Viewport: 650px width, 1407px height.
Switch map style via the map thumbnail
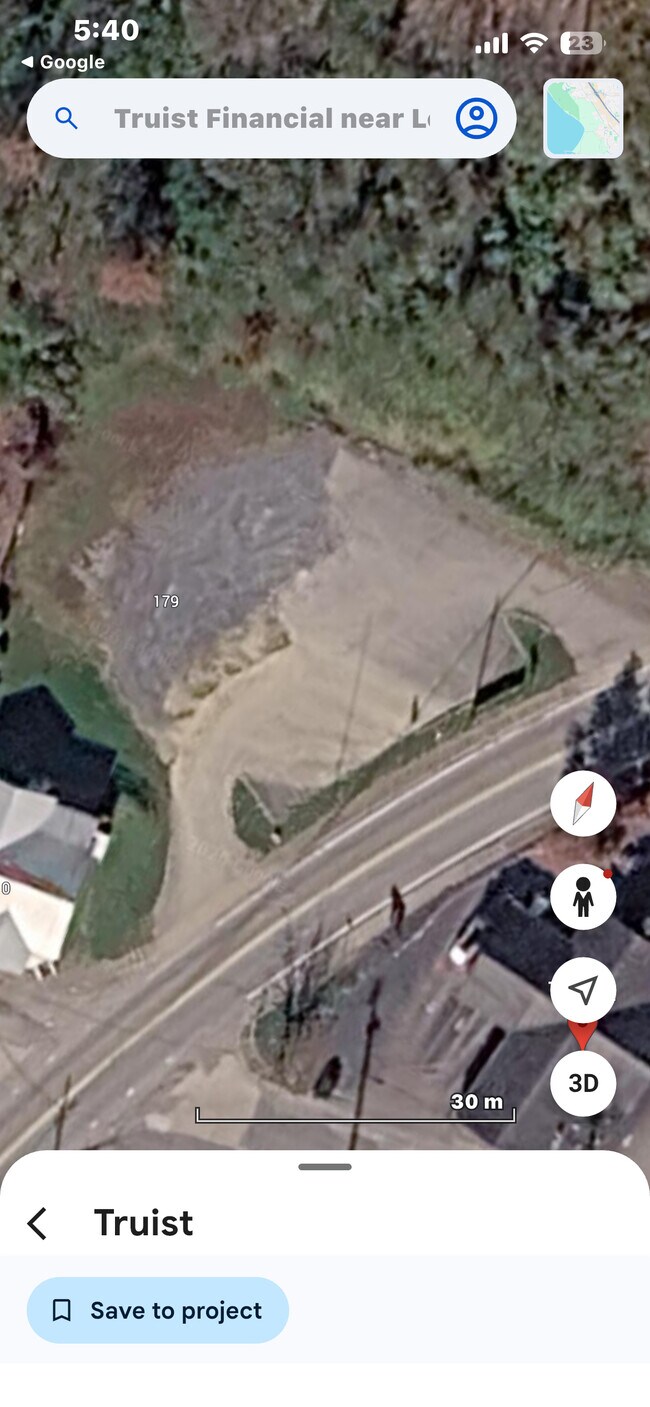[583, 119]
